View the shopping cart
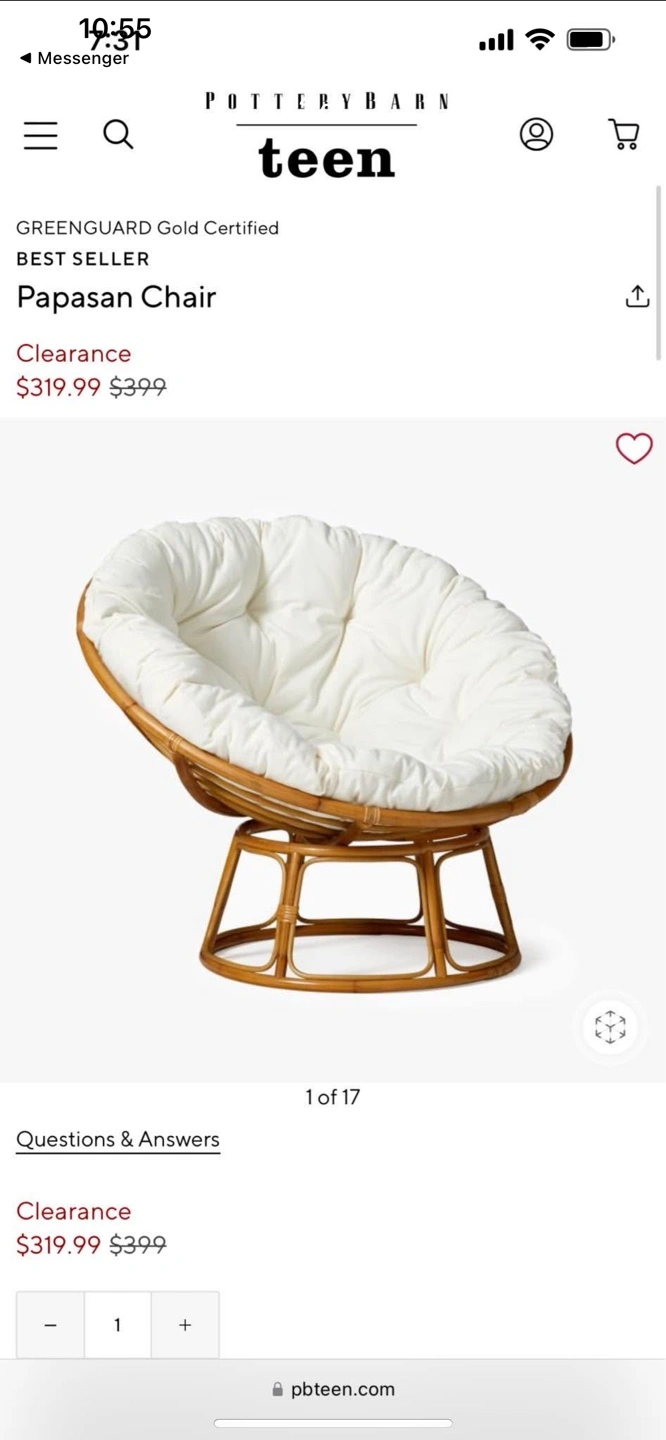Screen dimensions: 666x1440 pyautogui.click(x=624, y=134)
